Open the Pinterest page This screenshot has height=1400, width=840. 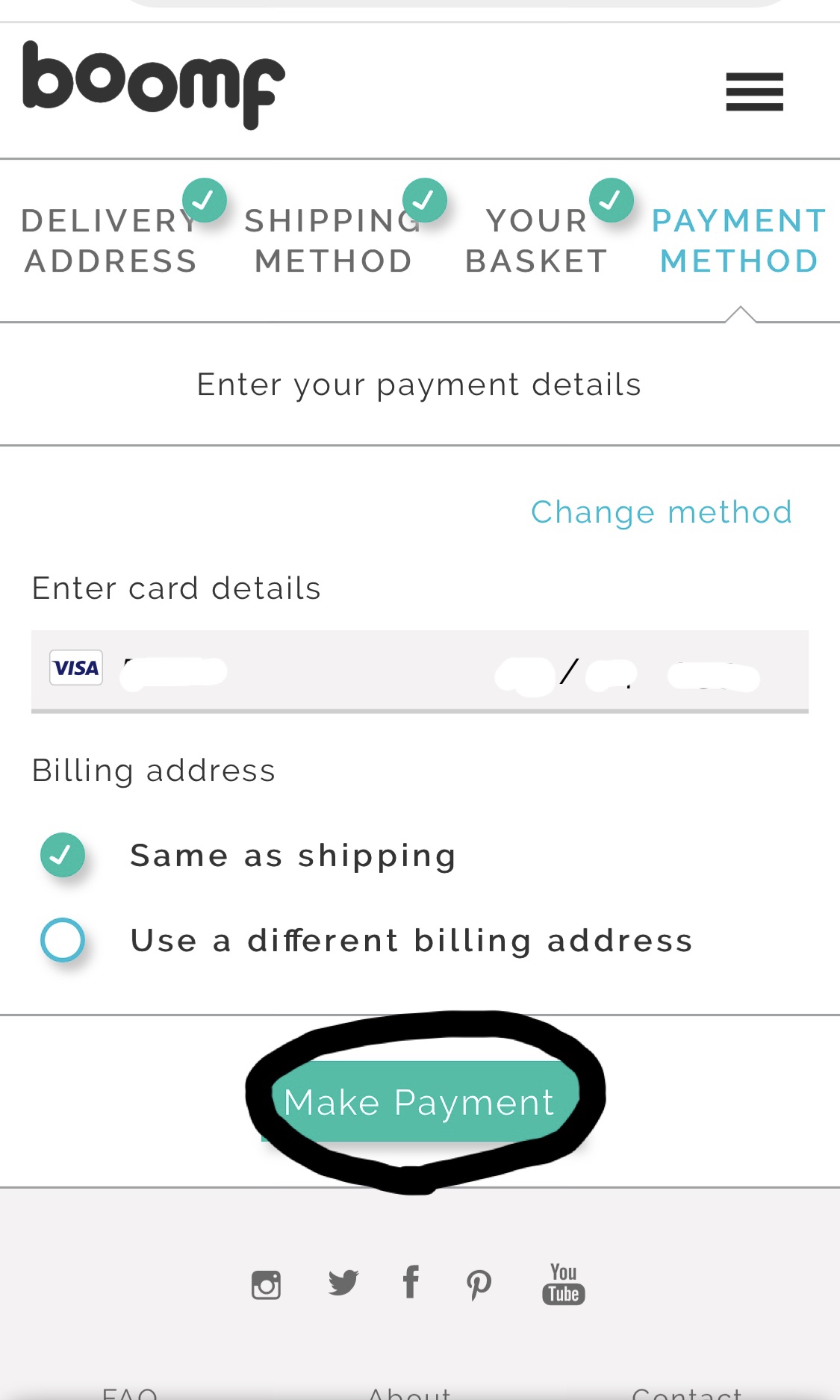click(x=479, y=1284)
